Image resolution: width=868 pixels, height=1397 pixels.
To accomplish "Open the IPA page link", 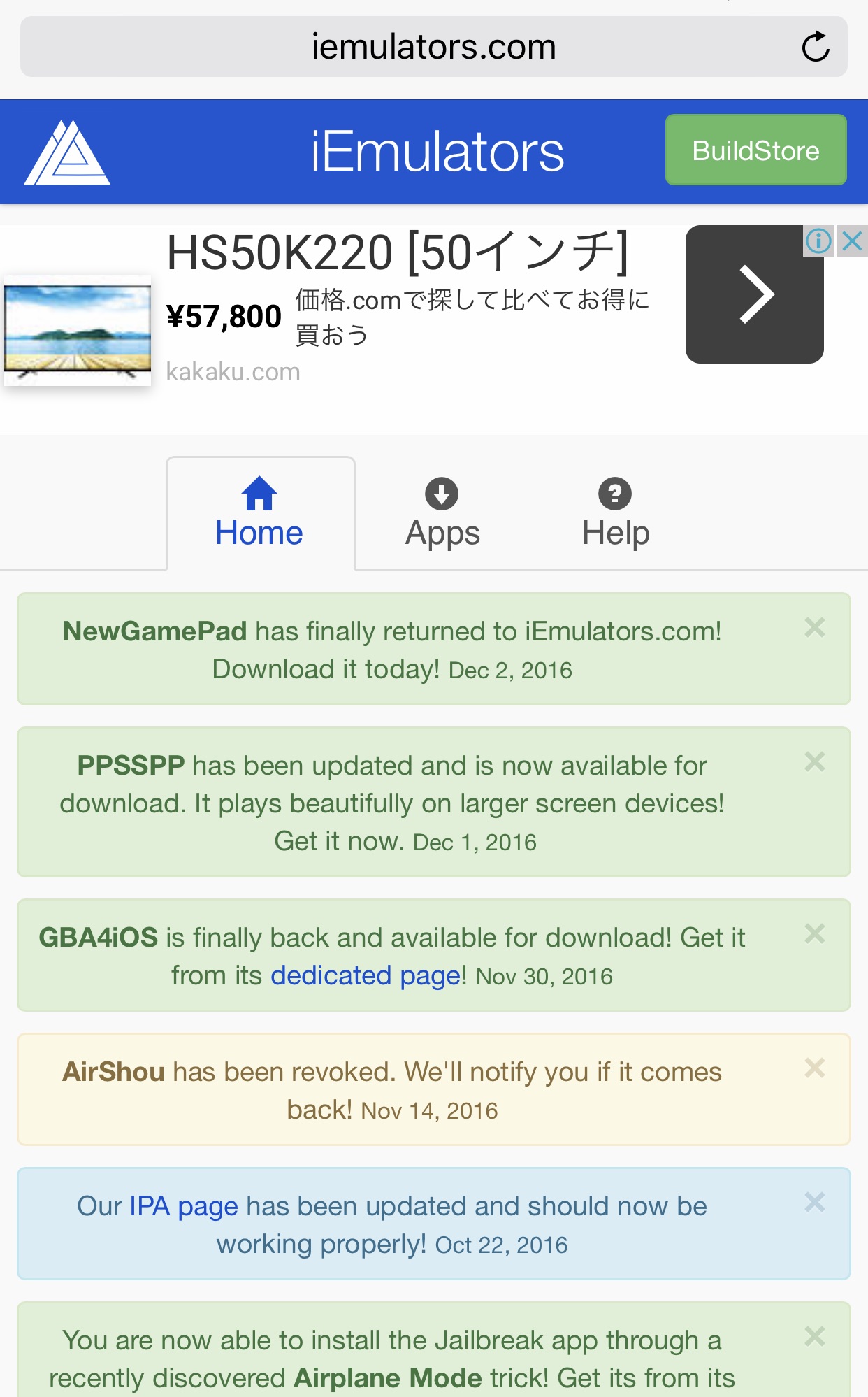I will click(x=184, y=1206).
